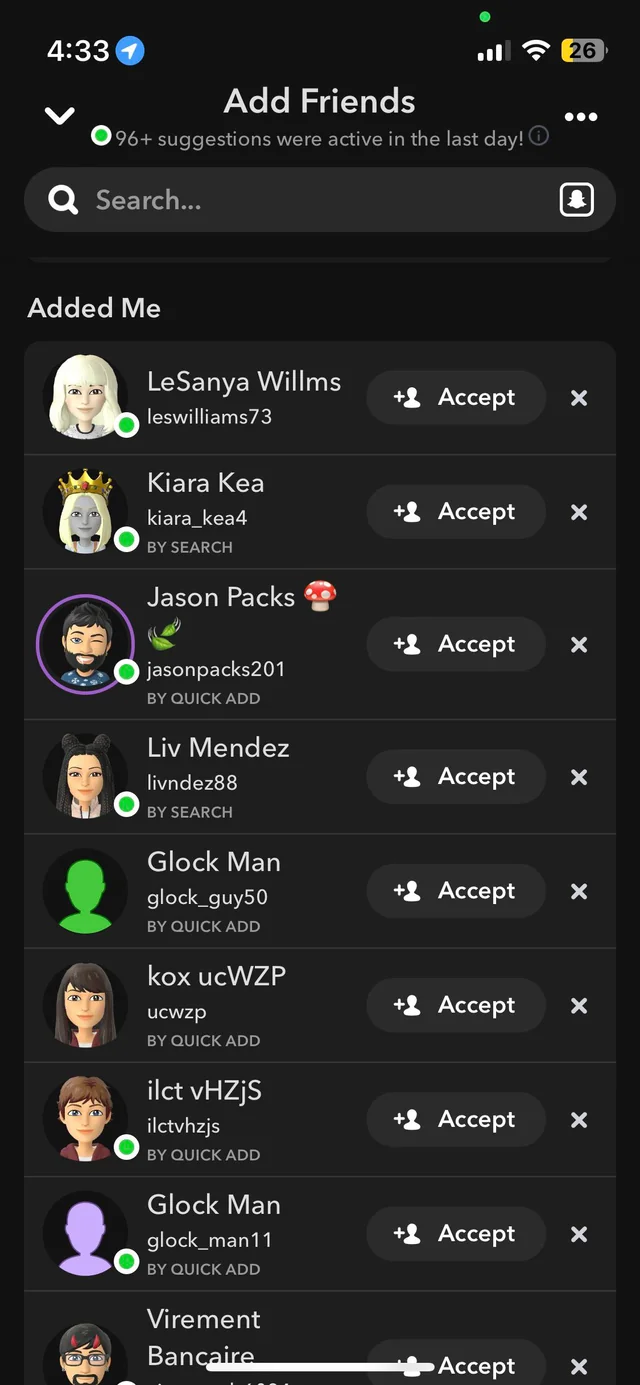Accept the request from Jason Packs
The width and height of the screenshot is (640, 1385).
(x=456, y=645)
